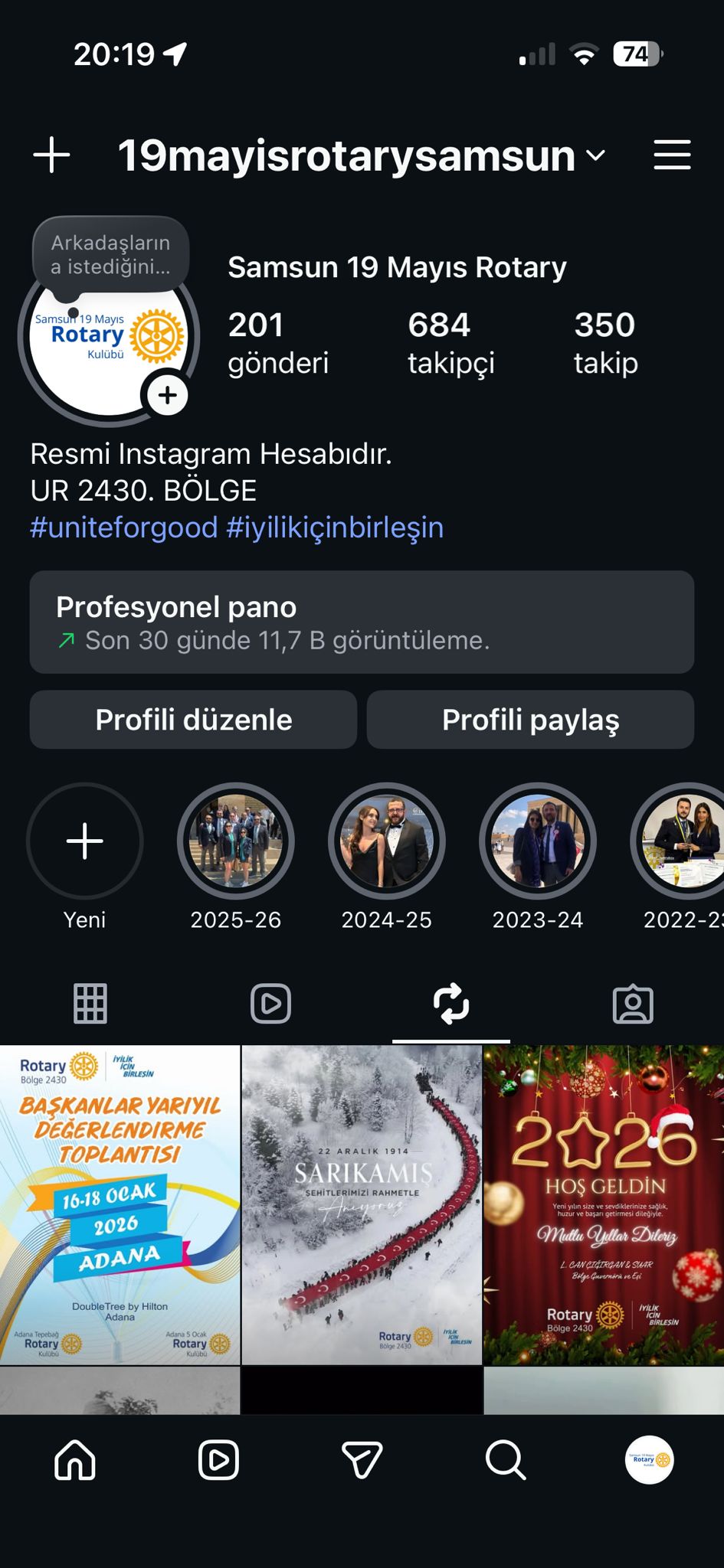Open direct messages from bottom bar
Image resolution: width=724 pixels, height=1568 pixels.
[362, 1460]
